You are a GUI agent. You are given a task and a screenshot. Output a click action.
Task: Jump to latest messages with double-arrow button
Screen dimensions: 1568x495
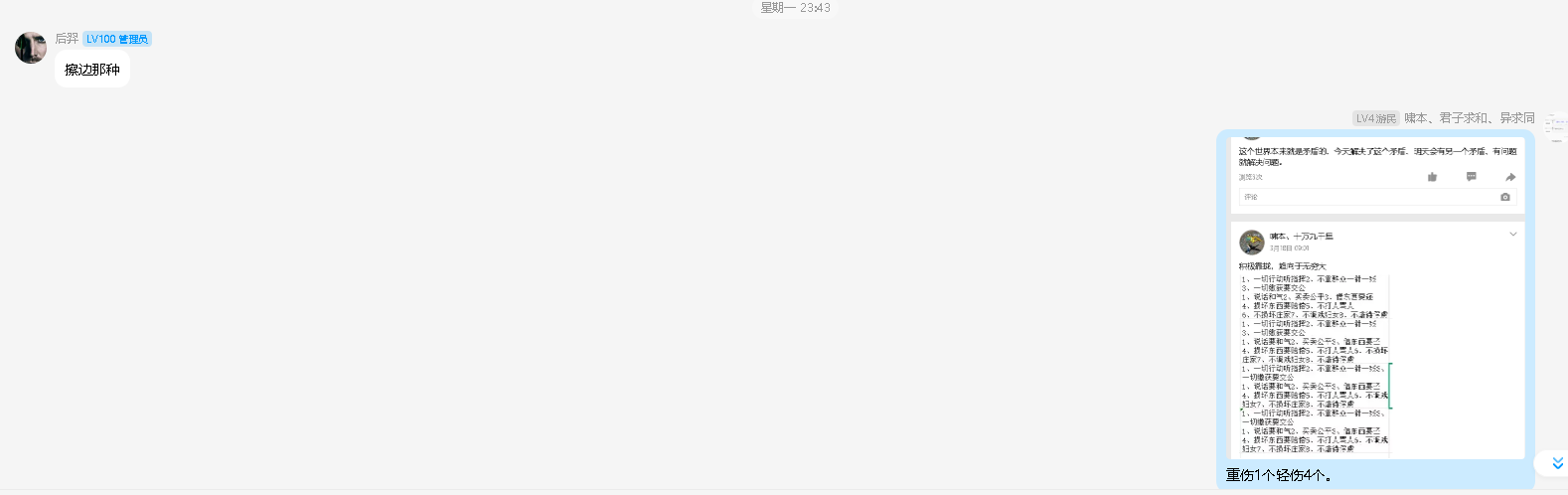1556,463
